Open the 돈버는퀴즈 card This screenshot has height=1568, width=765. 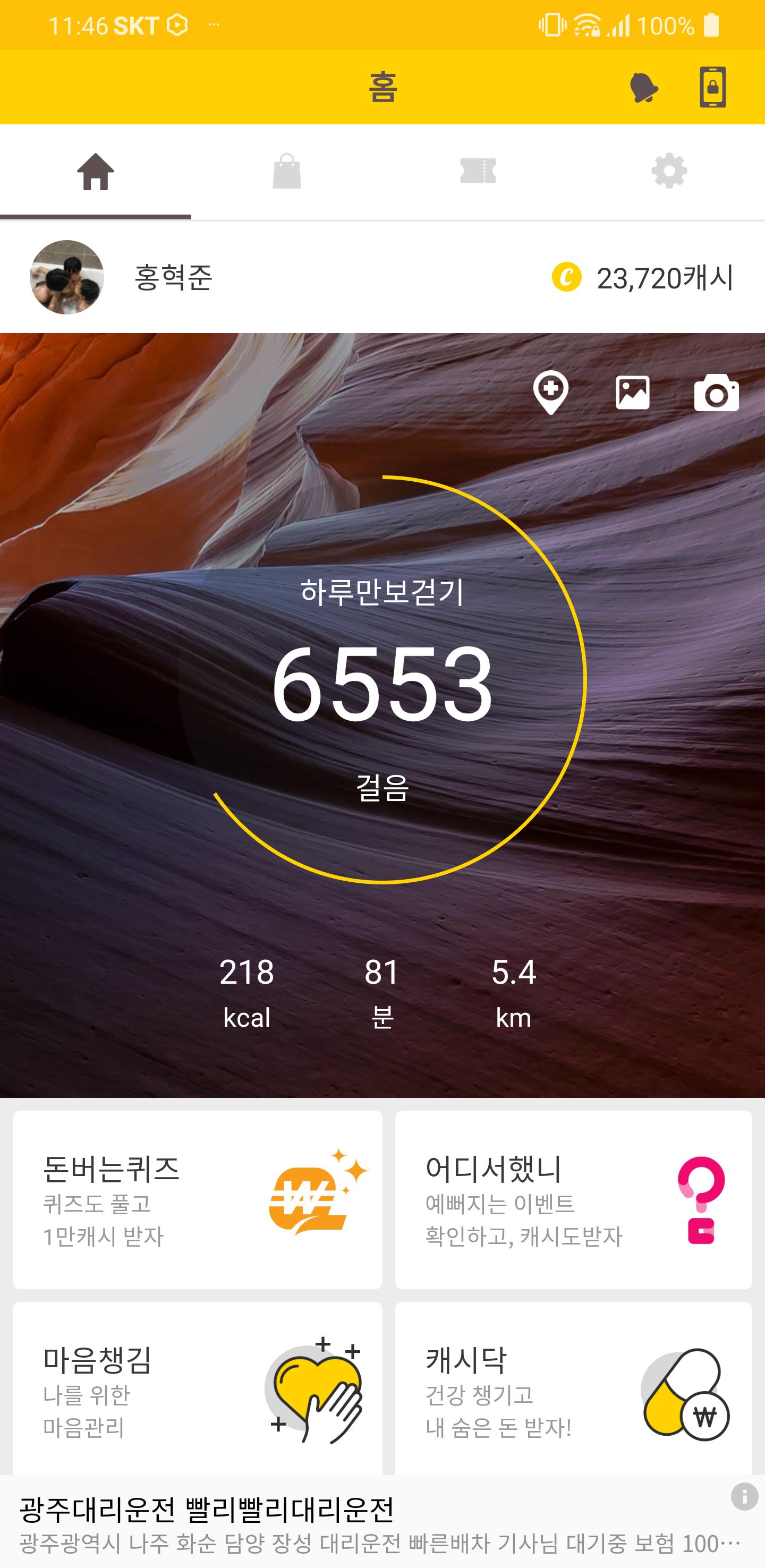(197, 1199)
